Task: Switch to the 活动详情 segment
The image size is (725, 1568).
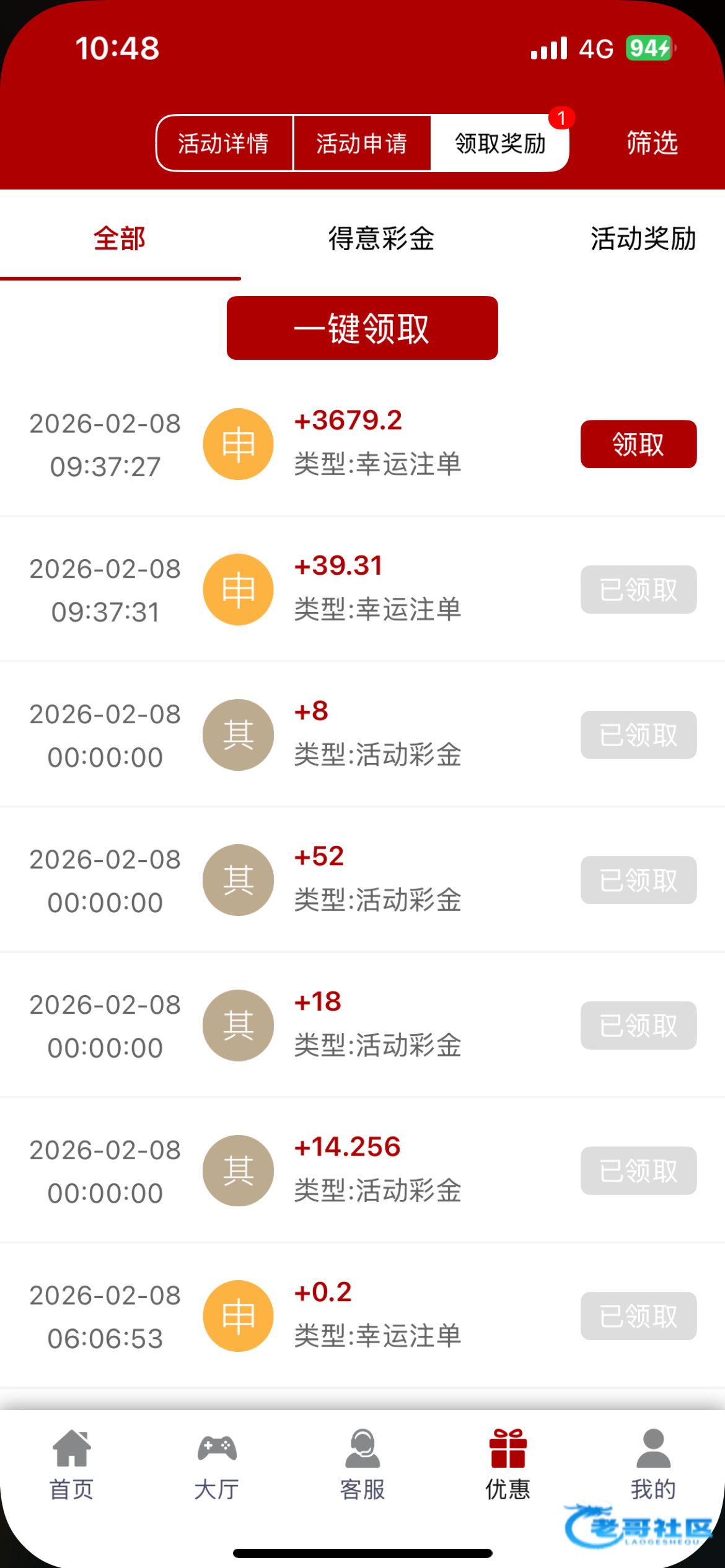Action: (x=224, y=143)
